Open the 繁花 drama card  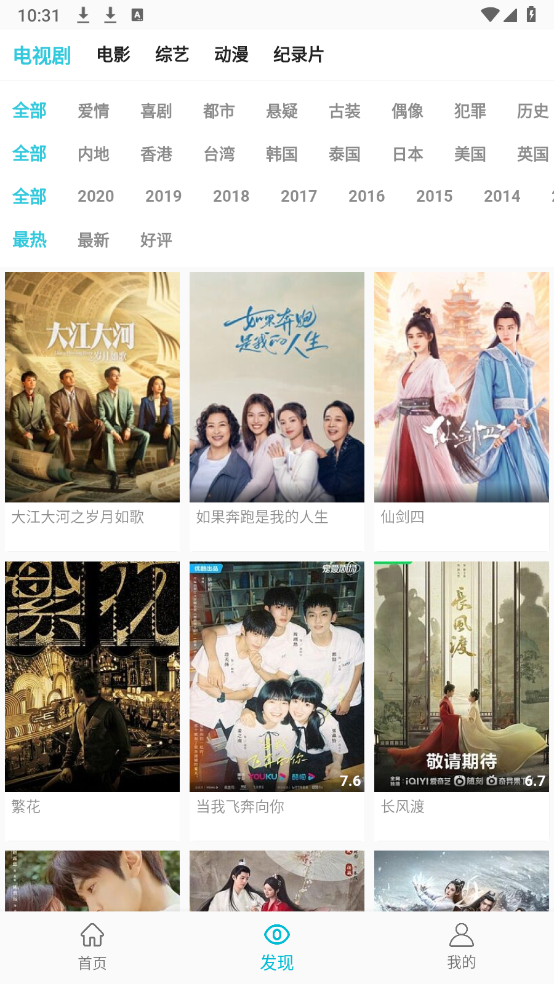tap(92, 700)
